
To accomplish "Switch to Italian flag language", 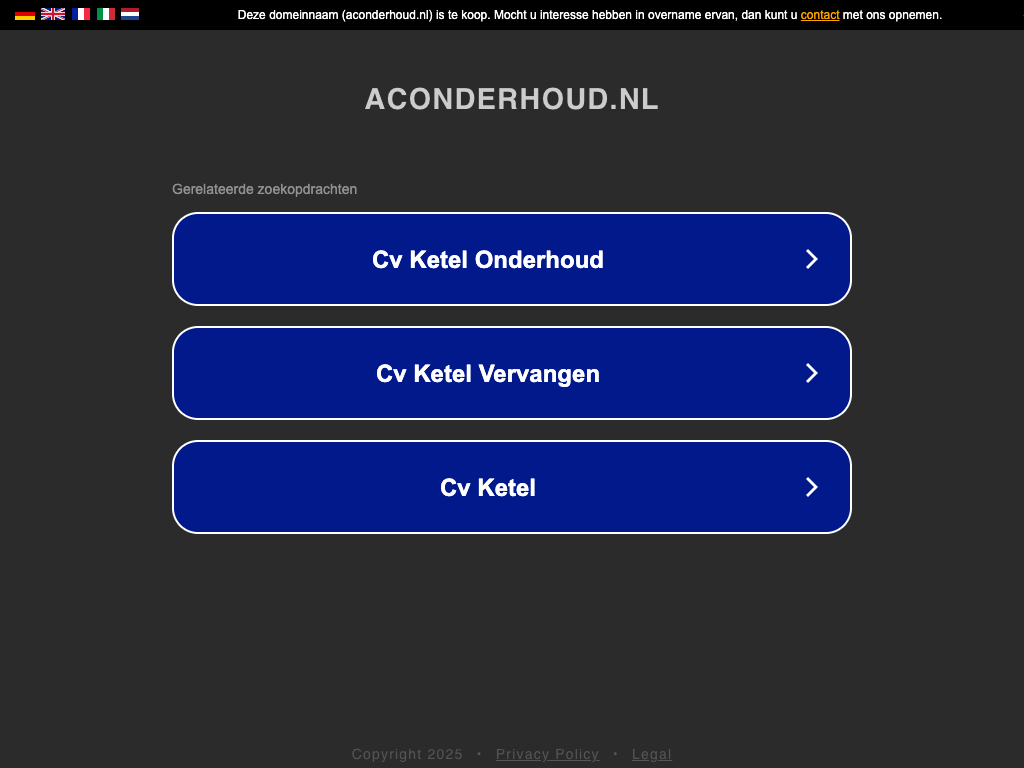I will [106, 14].
